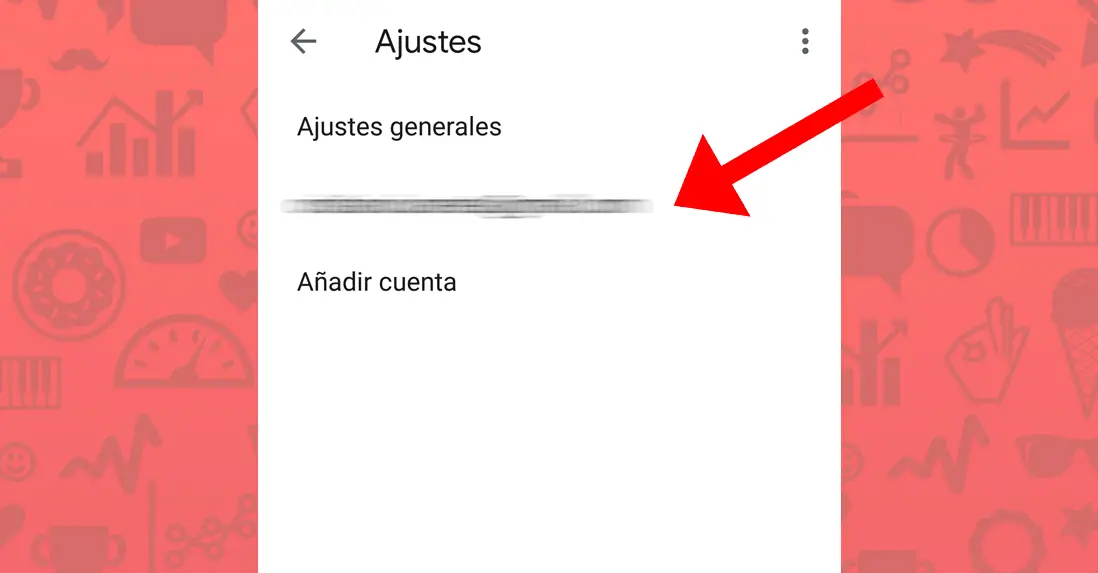Open the blurred account settings row
This screenshot has width=1098, height=573.
click(466, 205)
